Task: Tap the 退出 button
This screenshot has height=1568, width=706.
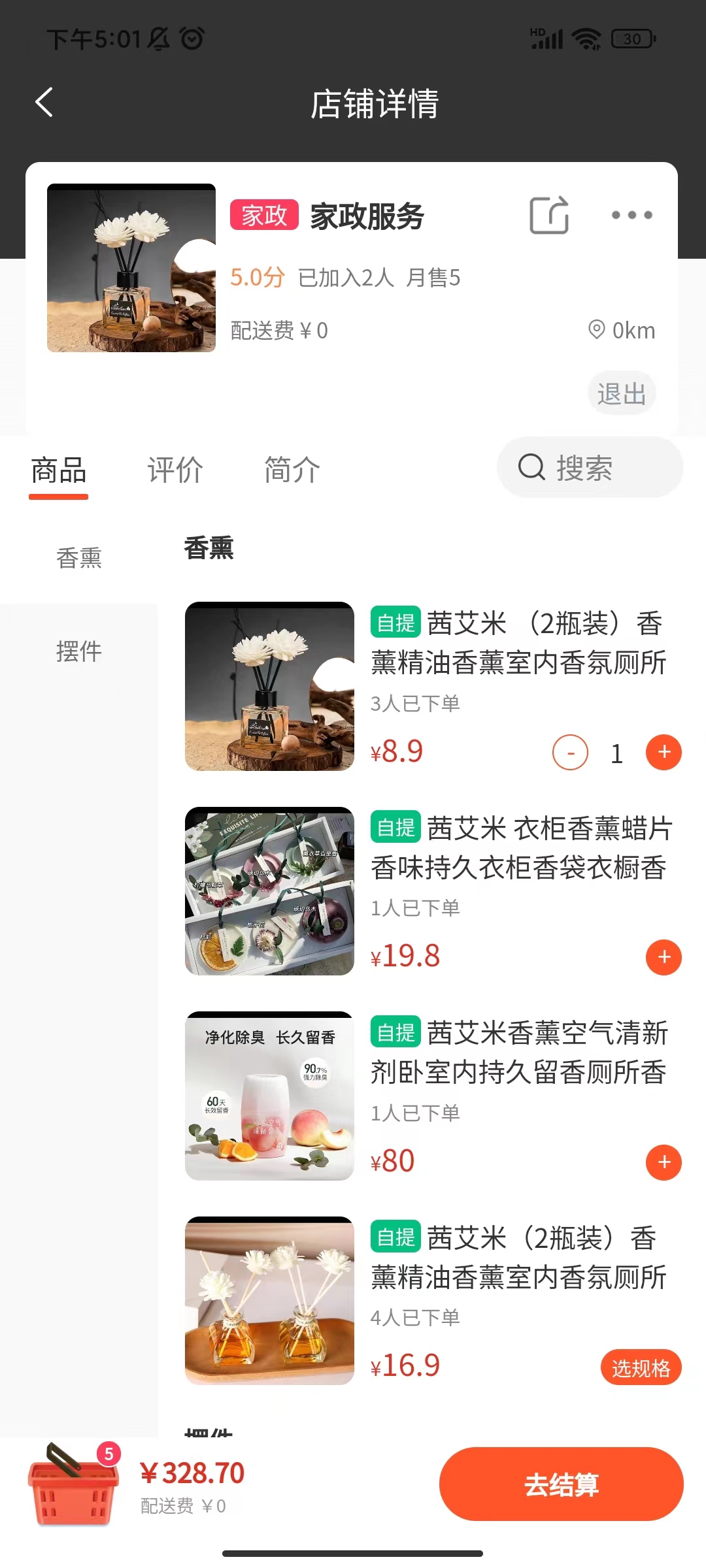Action: click(621, 393)
